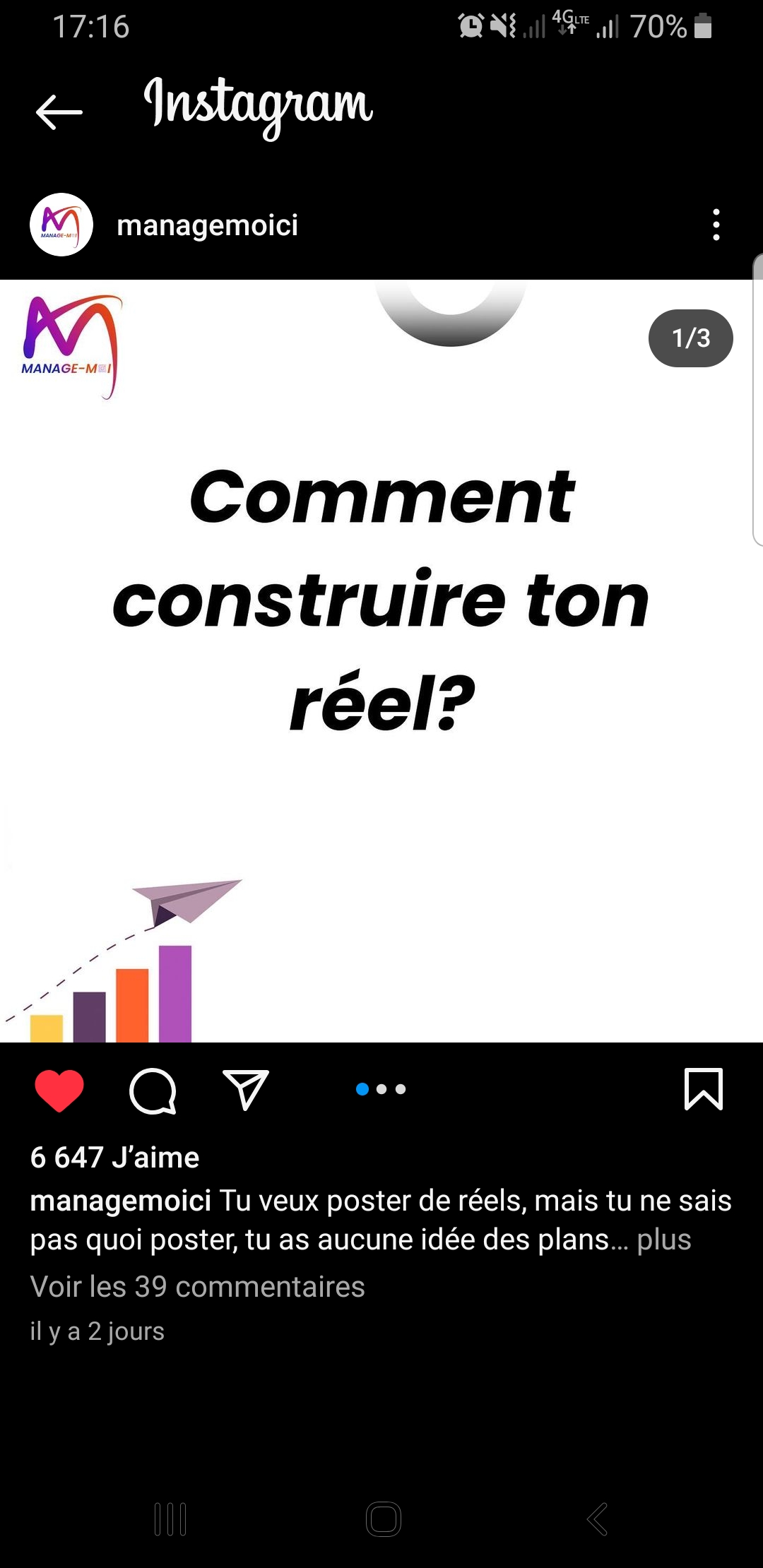Open "Voir les 39 commentaires"
Image resolution: width=763 pixels, height=1568 pixels.
197,1287
